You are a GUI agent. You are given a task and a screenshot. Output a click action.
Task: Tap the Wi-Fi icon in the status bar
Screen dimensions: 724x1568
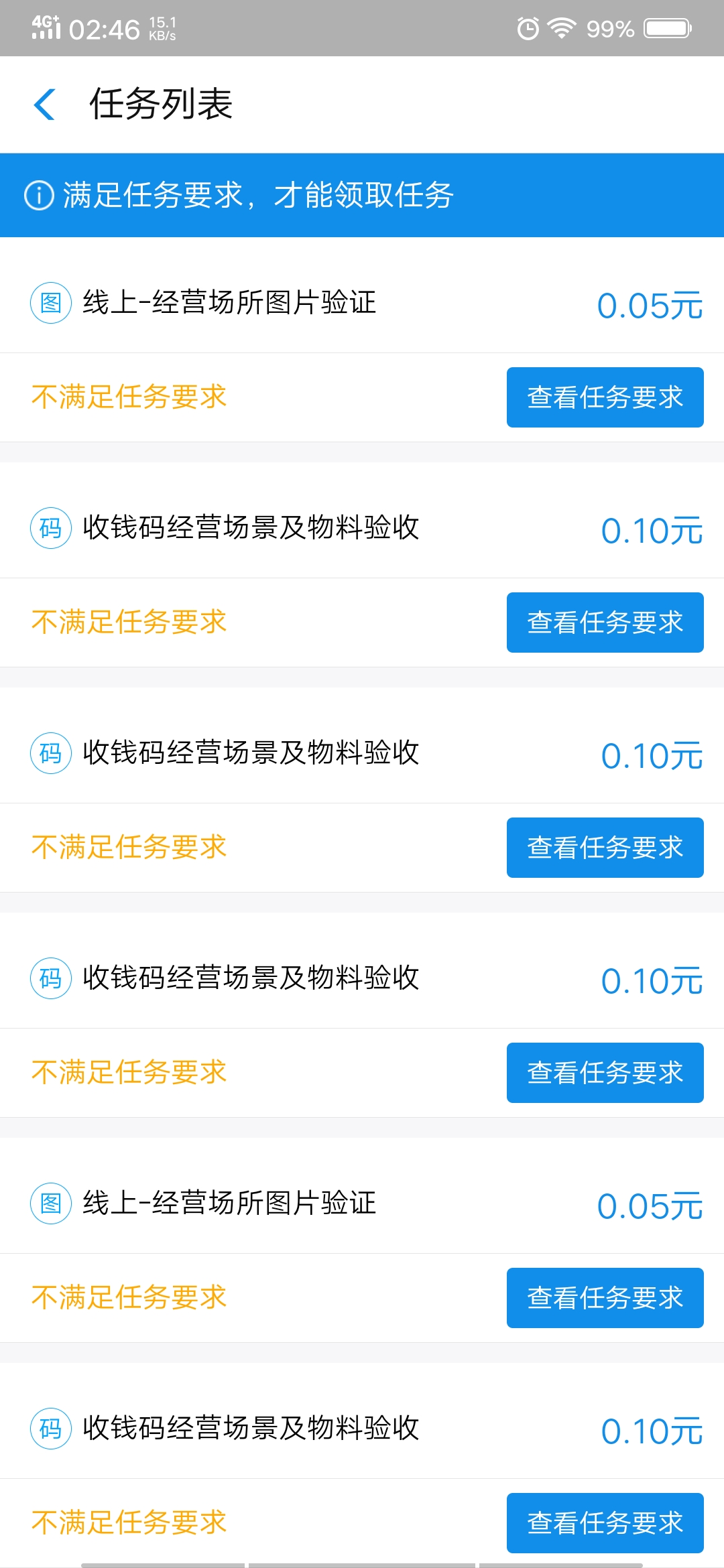562,28
